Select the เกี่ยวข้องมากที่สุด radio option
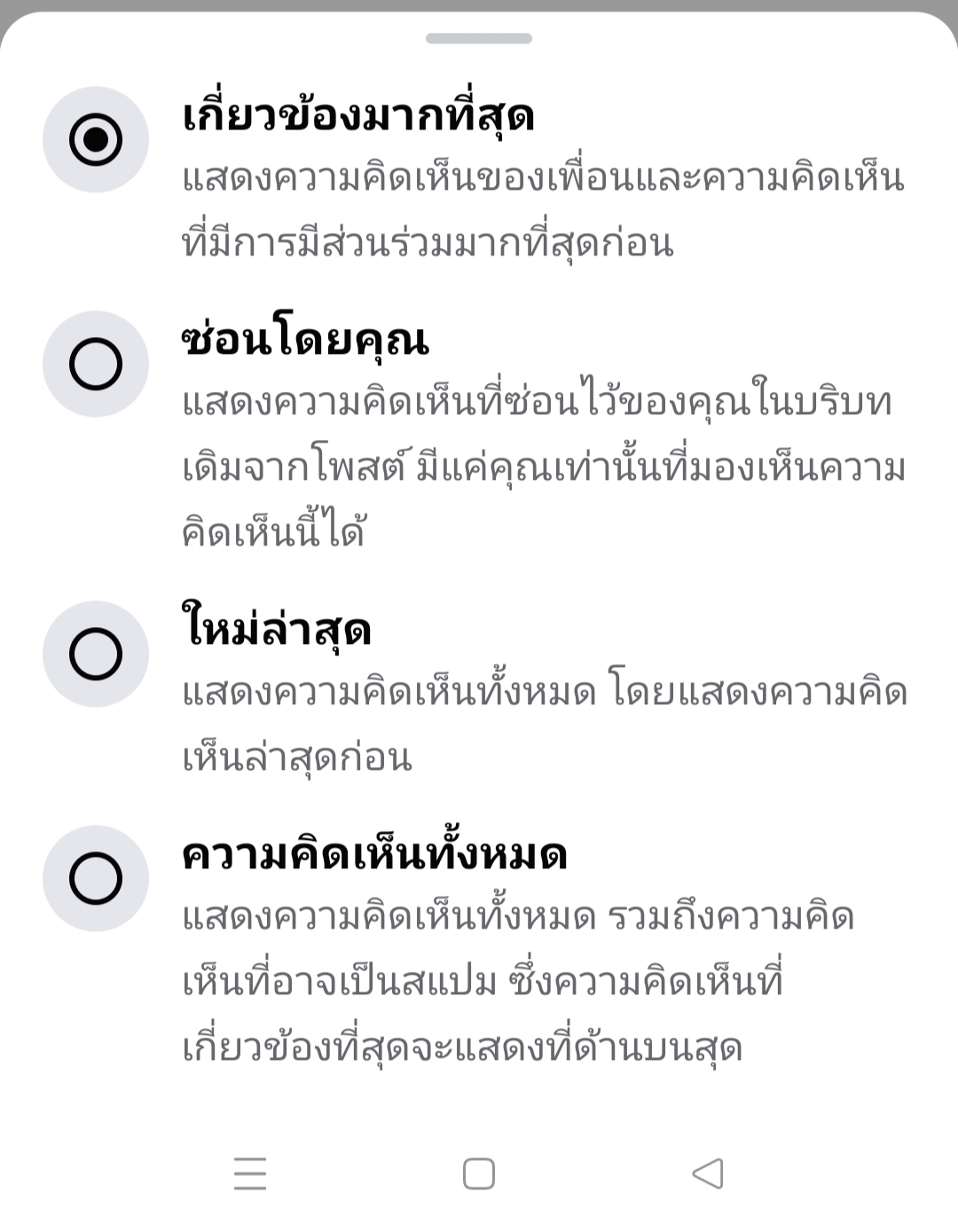This screenshot has width=958, height=1232. (96, 140)
